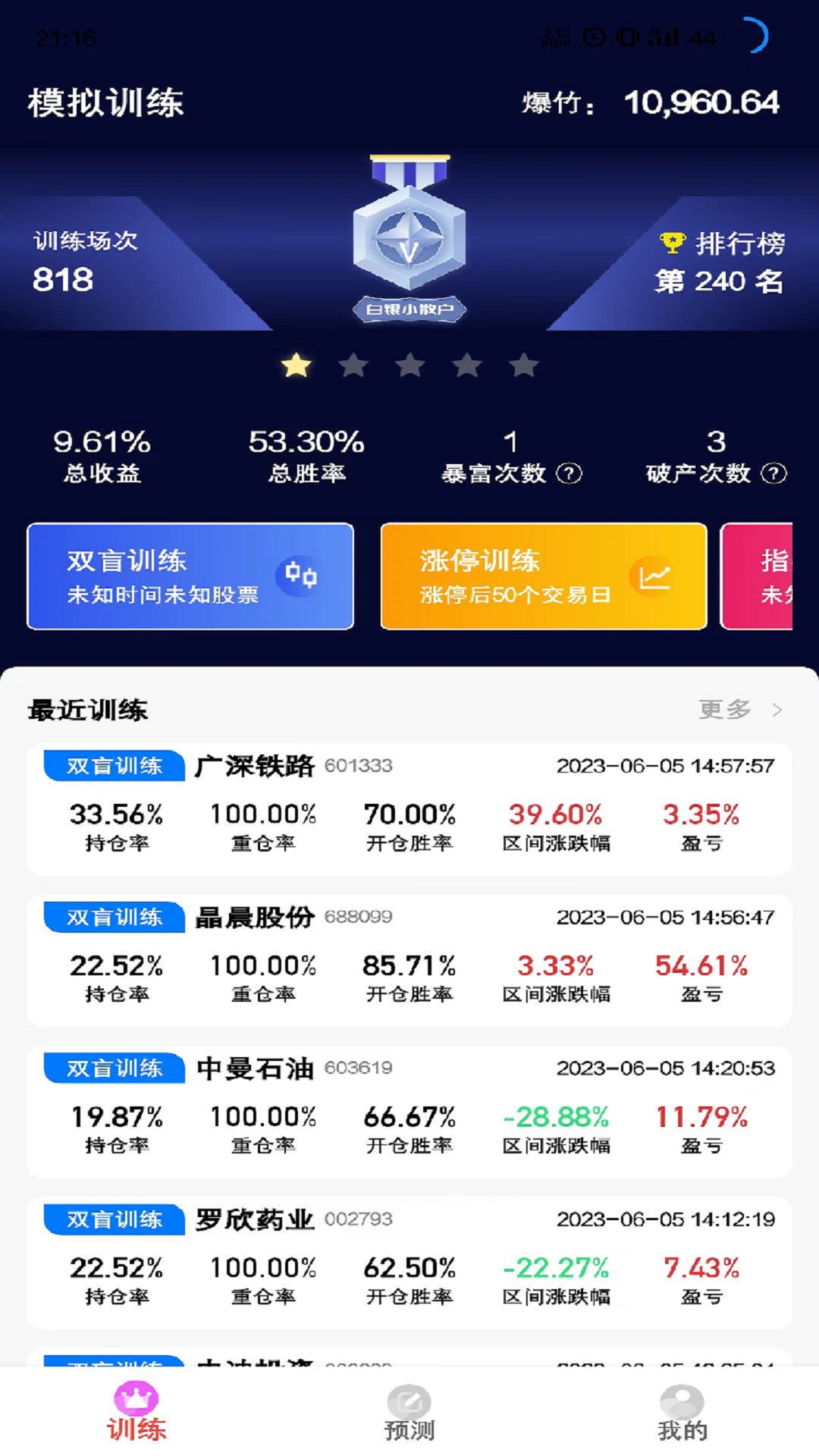Start the 双盲训练 mode

point(190,576)
